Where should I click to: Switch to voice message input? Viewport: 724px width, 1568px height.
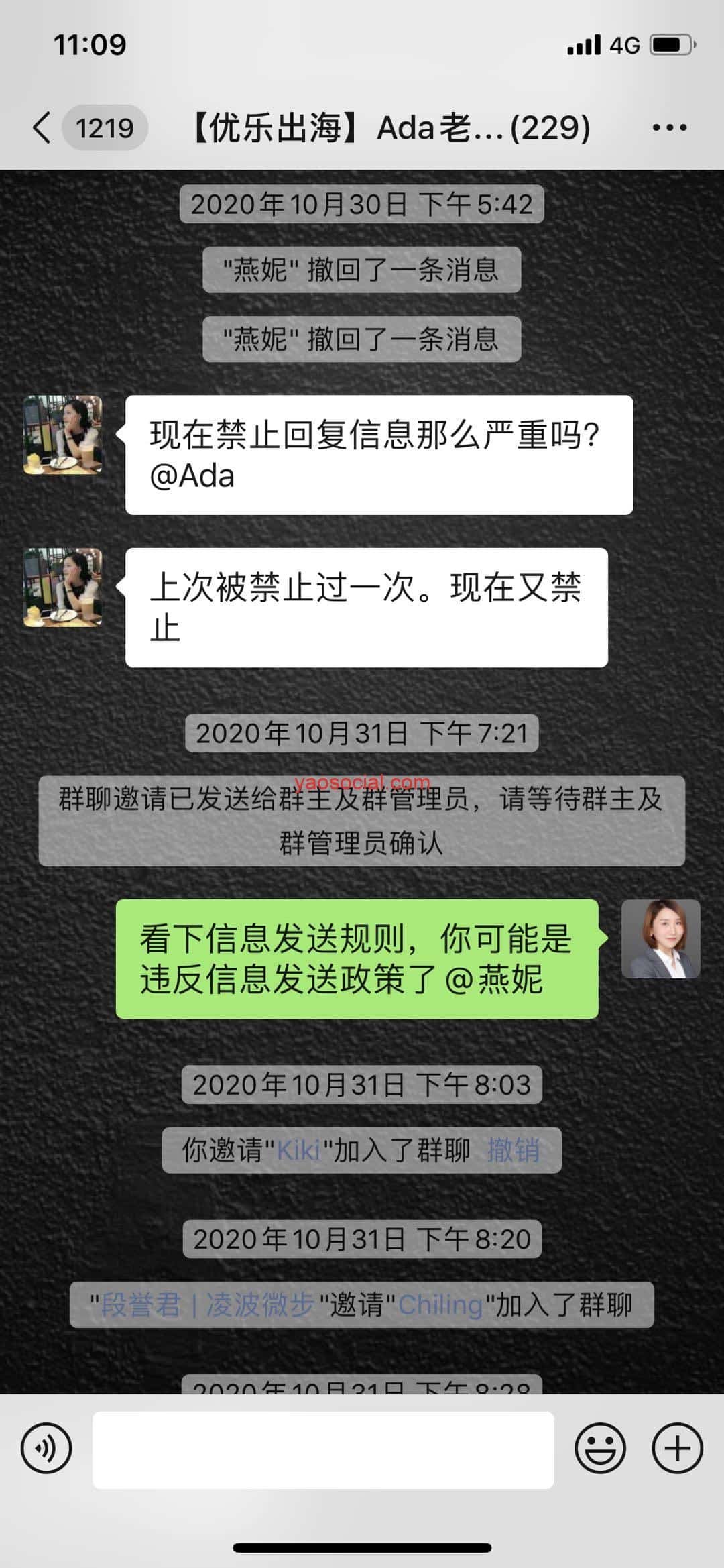pos(46,1448)
